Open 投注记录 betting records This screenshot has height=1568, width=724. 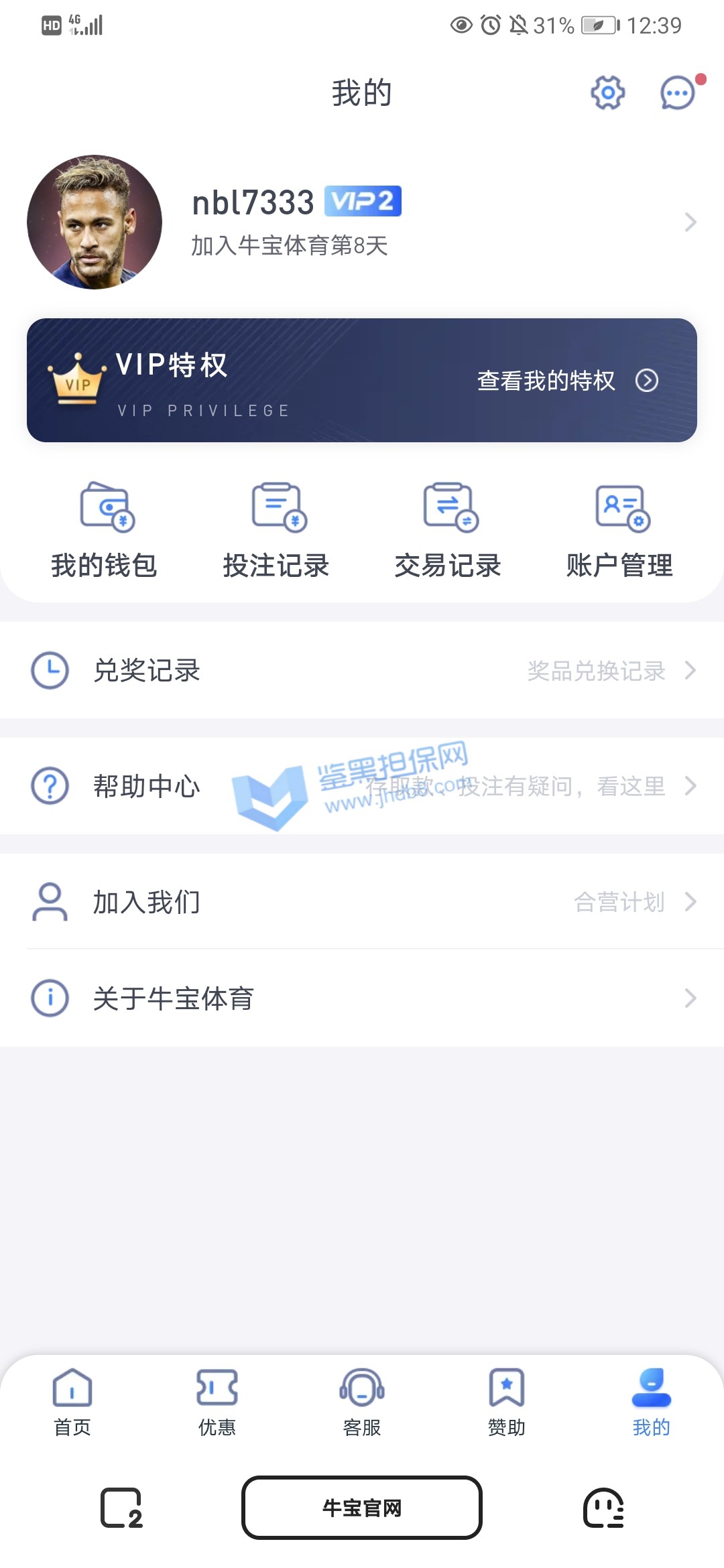point(276,530)
